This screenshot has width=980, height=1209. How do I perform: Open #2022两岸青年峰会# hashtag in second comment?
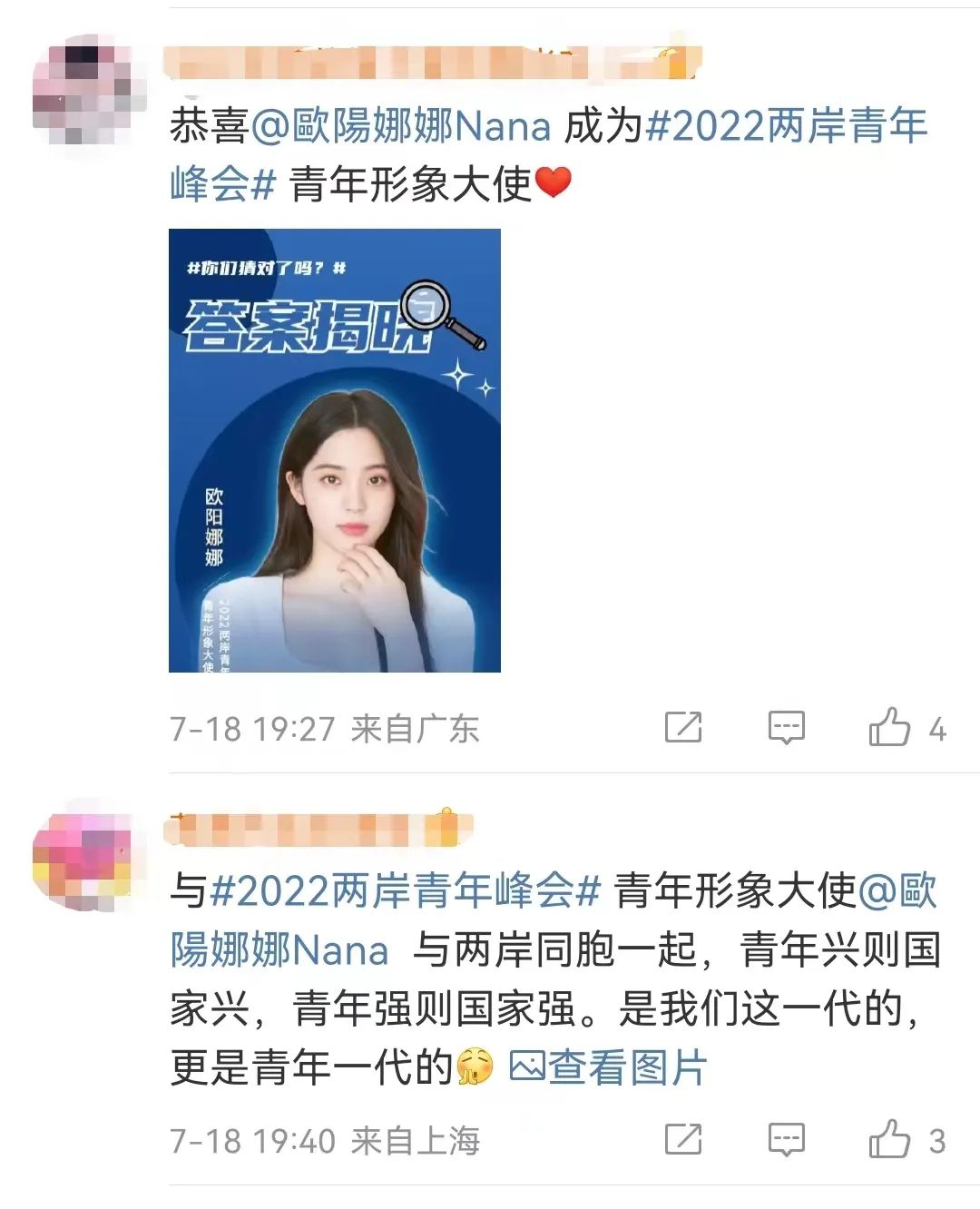coord(405,891)
